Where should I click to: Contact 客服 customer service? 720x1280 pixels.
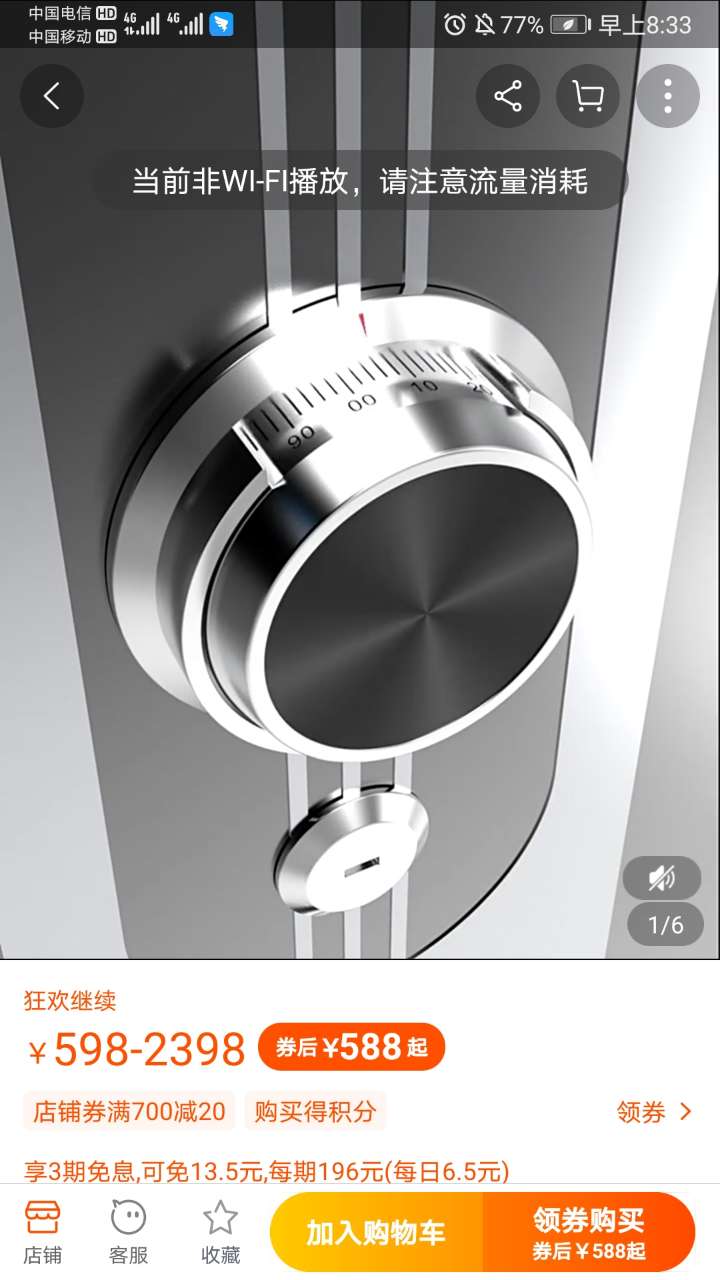129,1232
